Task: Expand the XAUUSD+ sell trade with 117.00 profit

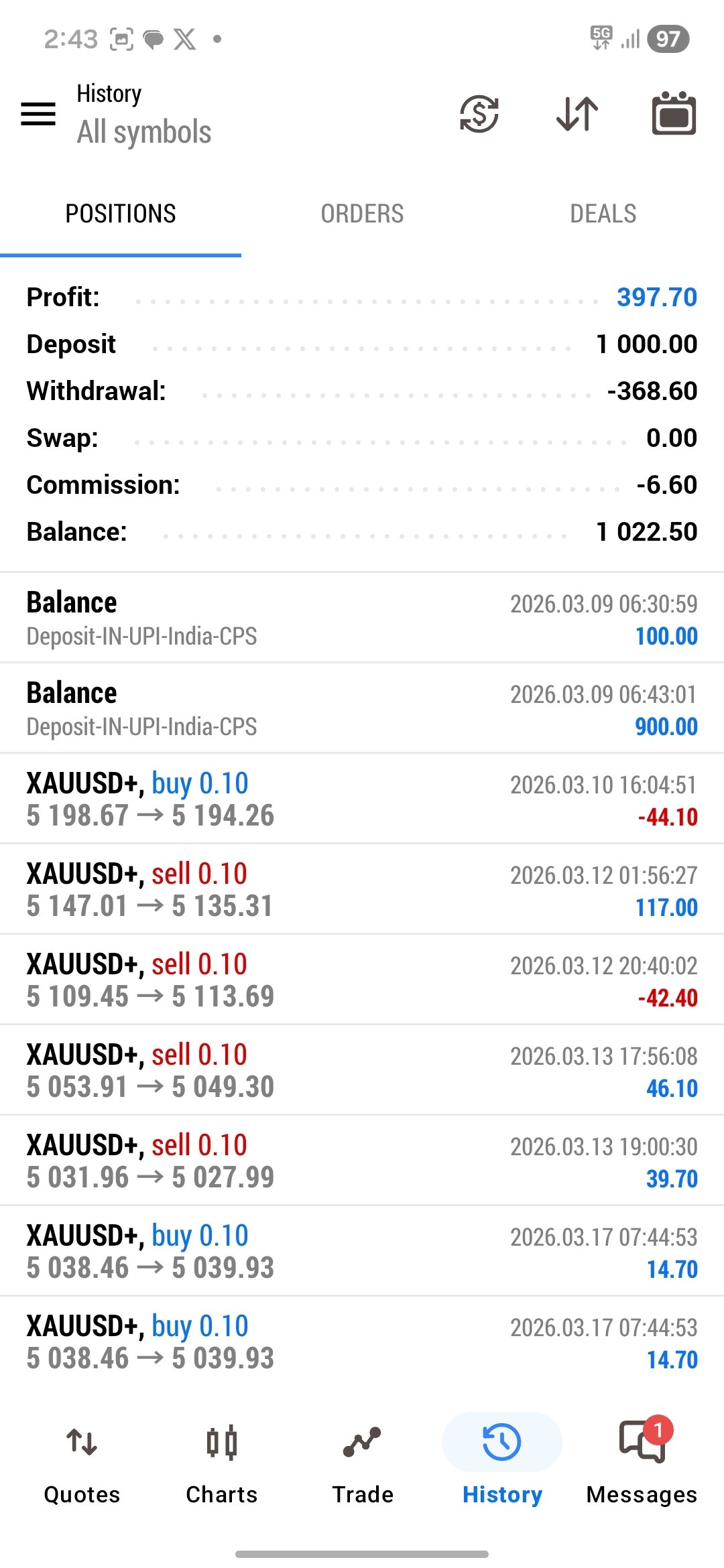Action: [x=362, y=889]
